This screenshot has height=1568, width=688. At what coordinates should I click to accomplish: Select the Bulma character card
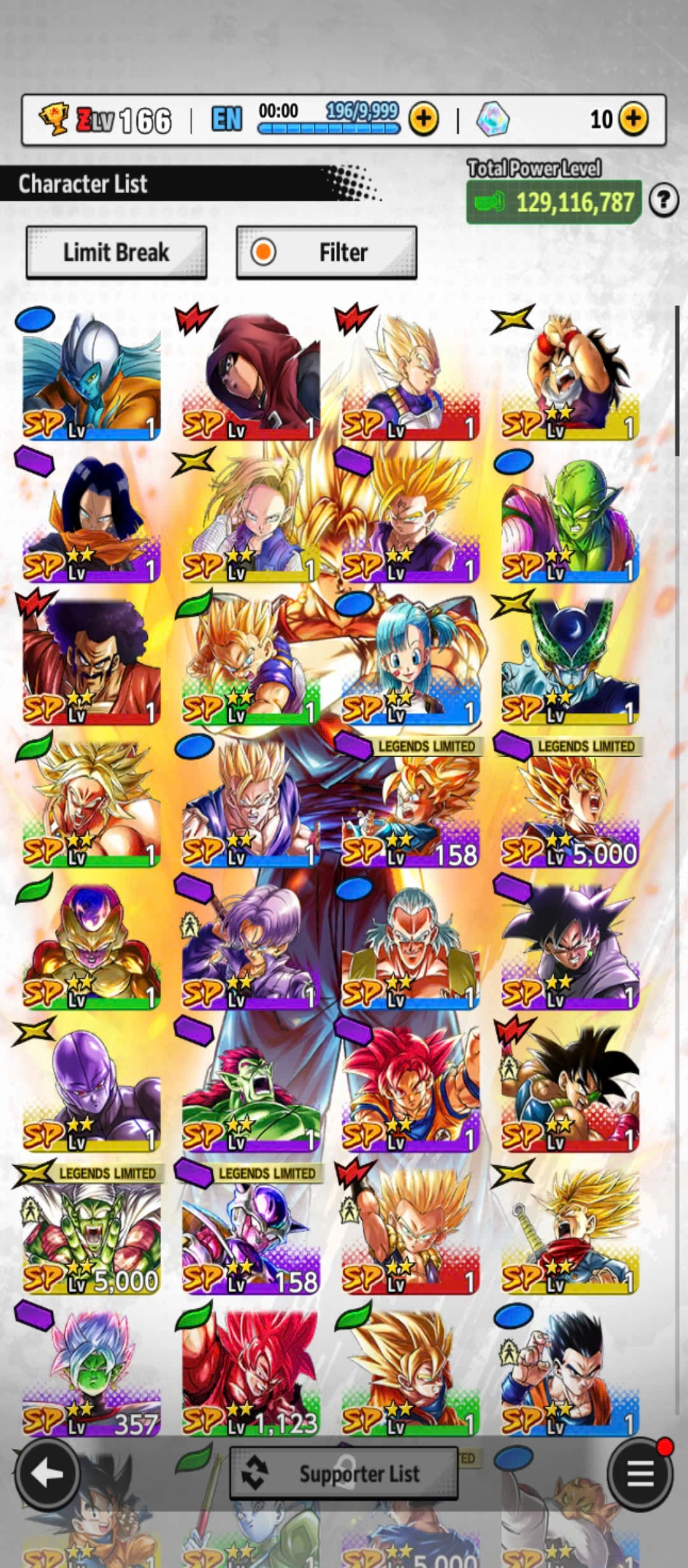[410, 660]
